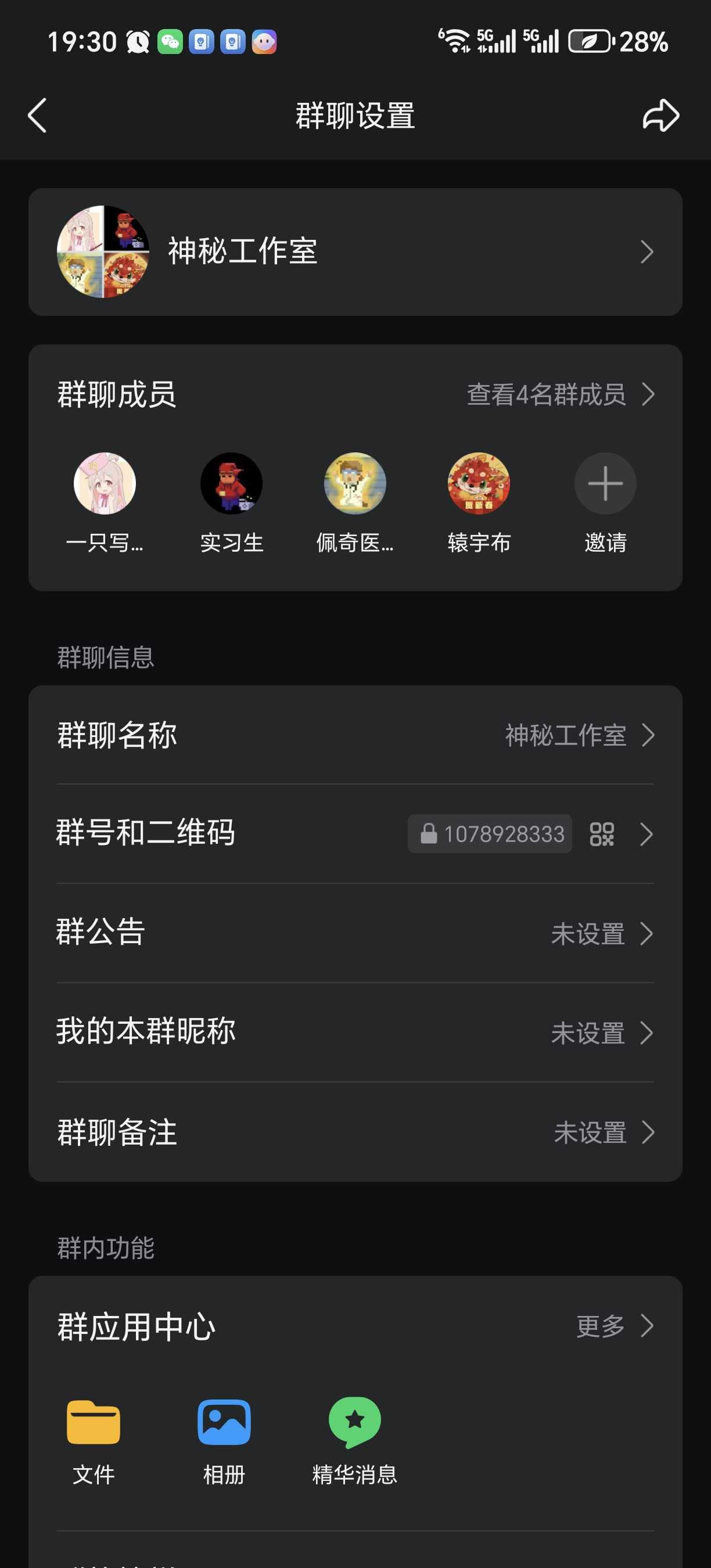
Task: Share this group via the arrow icon
Action: pyautogui.click(x=660, y=116)
